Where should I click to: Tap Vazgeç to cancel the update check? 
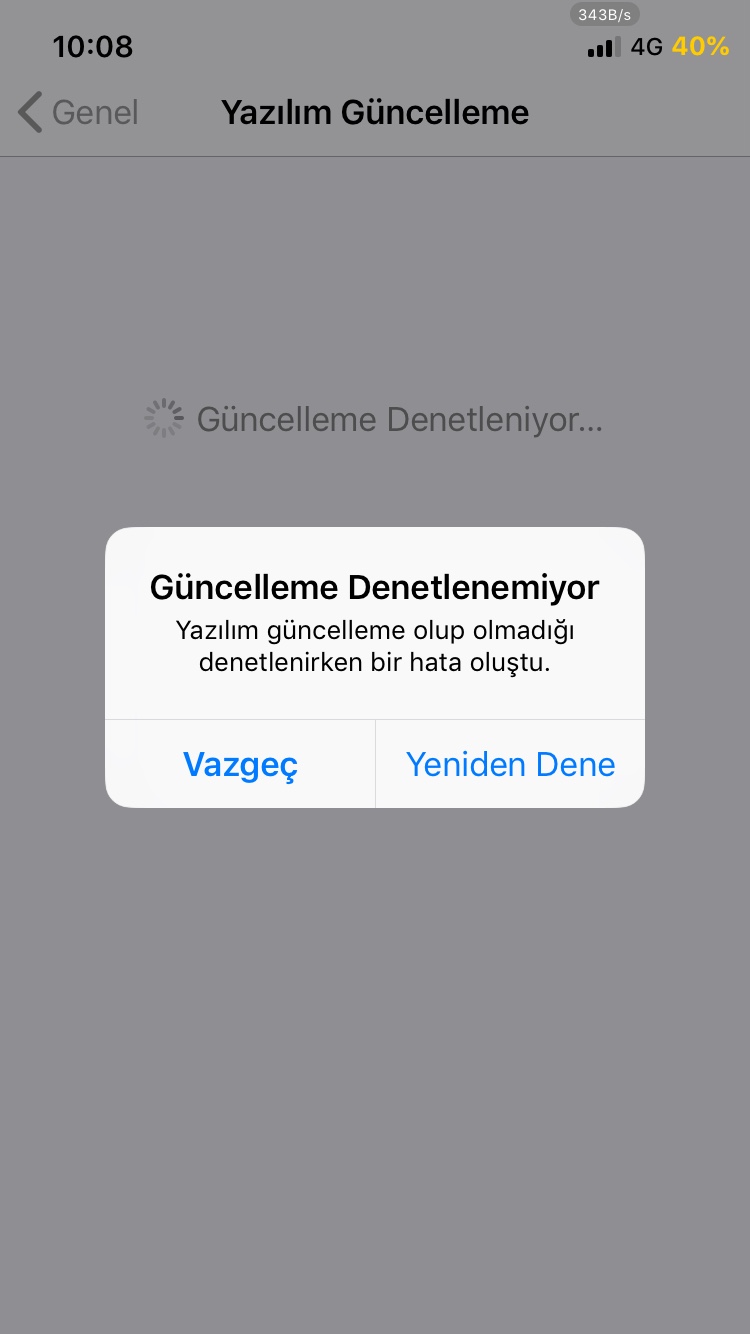[240, 764]
